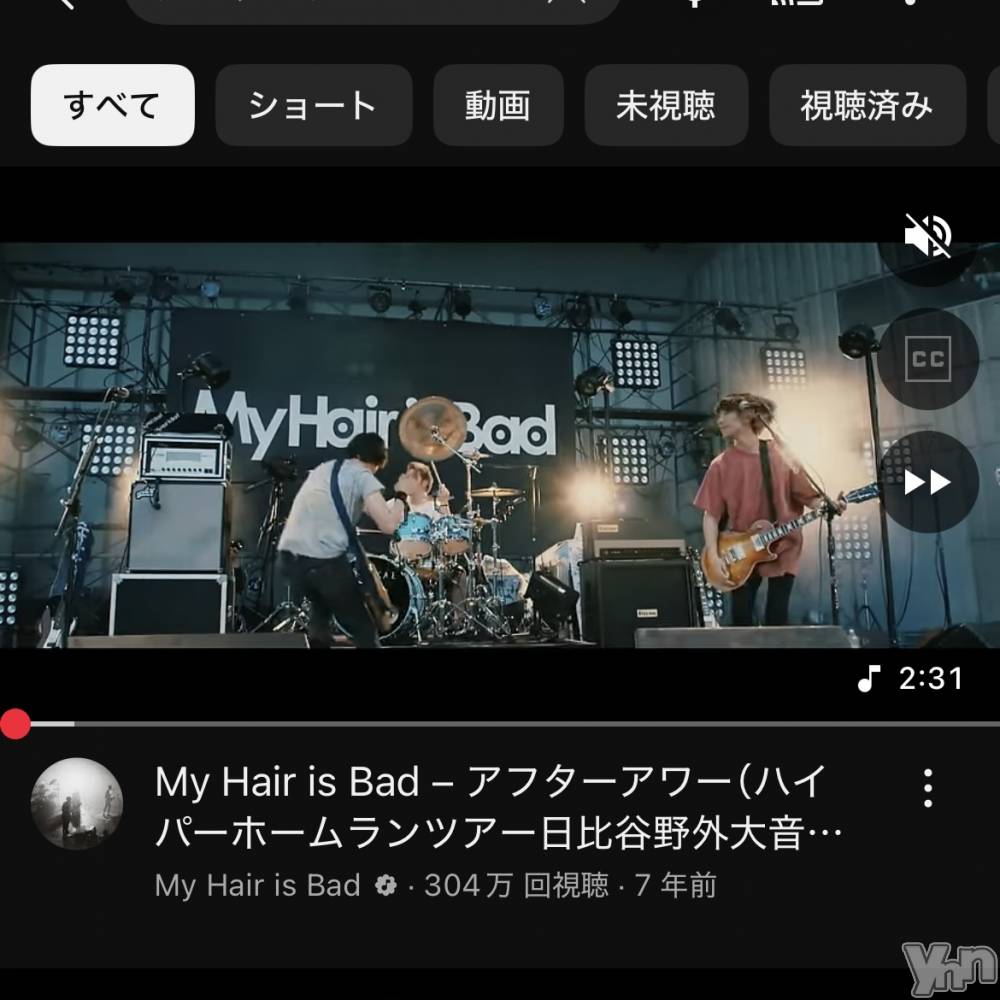
Task: Fast forward the video preview
Action: click(927, 482)
